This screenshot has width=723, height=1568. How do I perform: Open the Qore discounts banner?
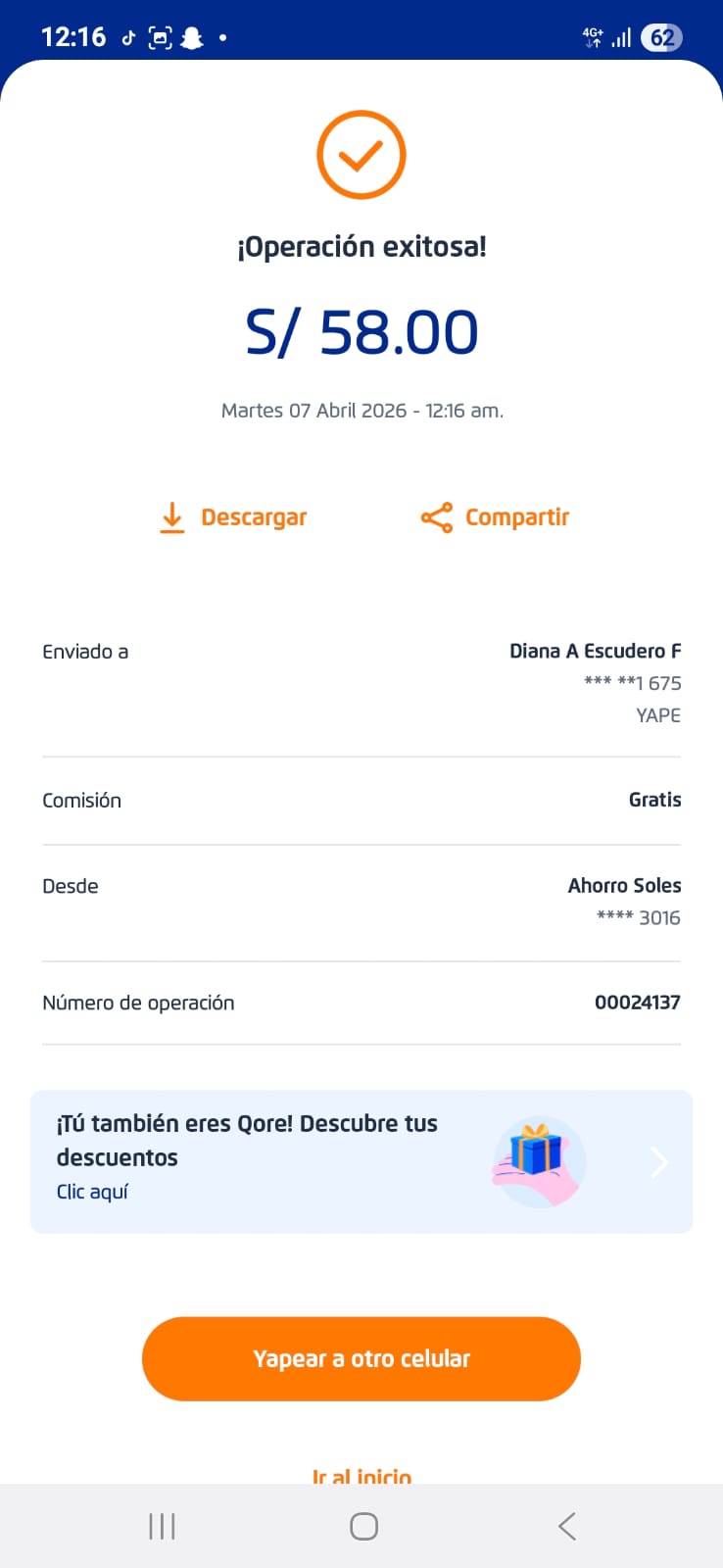pyautogui.click(x=361, y=1161)
